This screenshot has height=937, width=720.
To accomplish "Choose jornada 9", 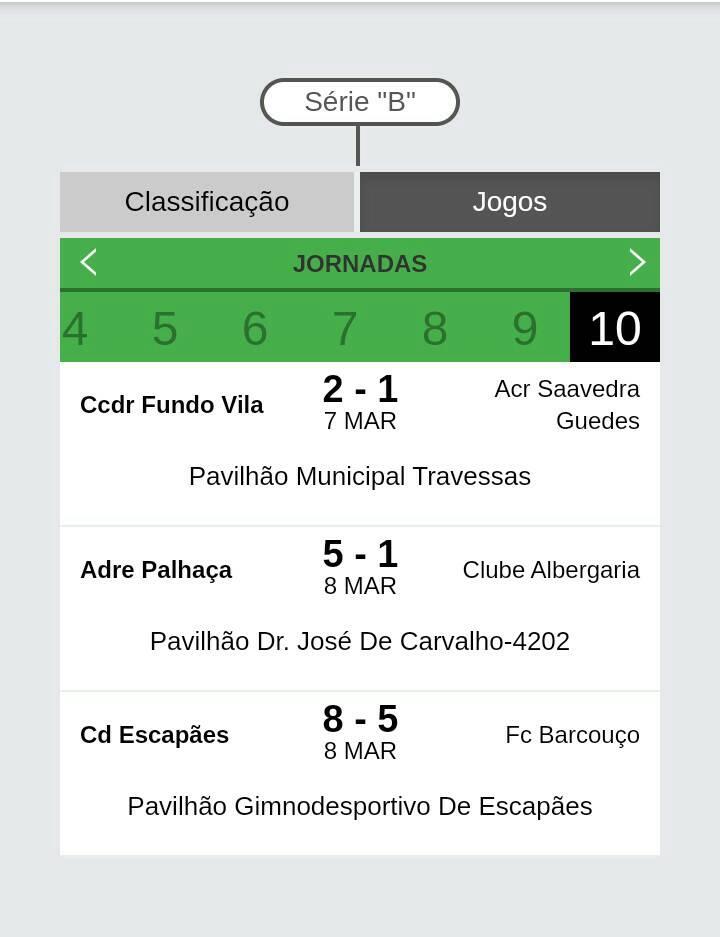I will tap(525, 327).
